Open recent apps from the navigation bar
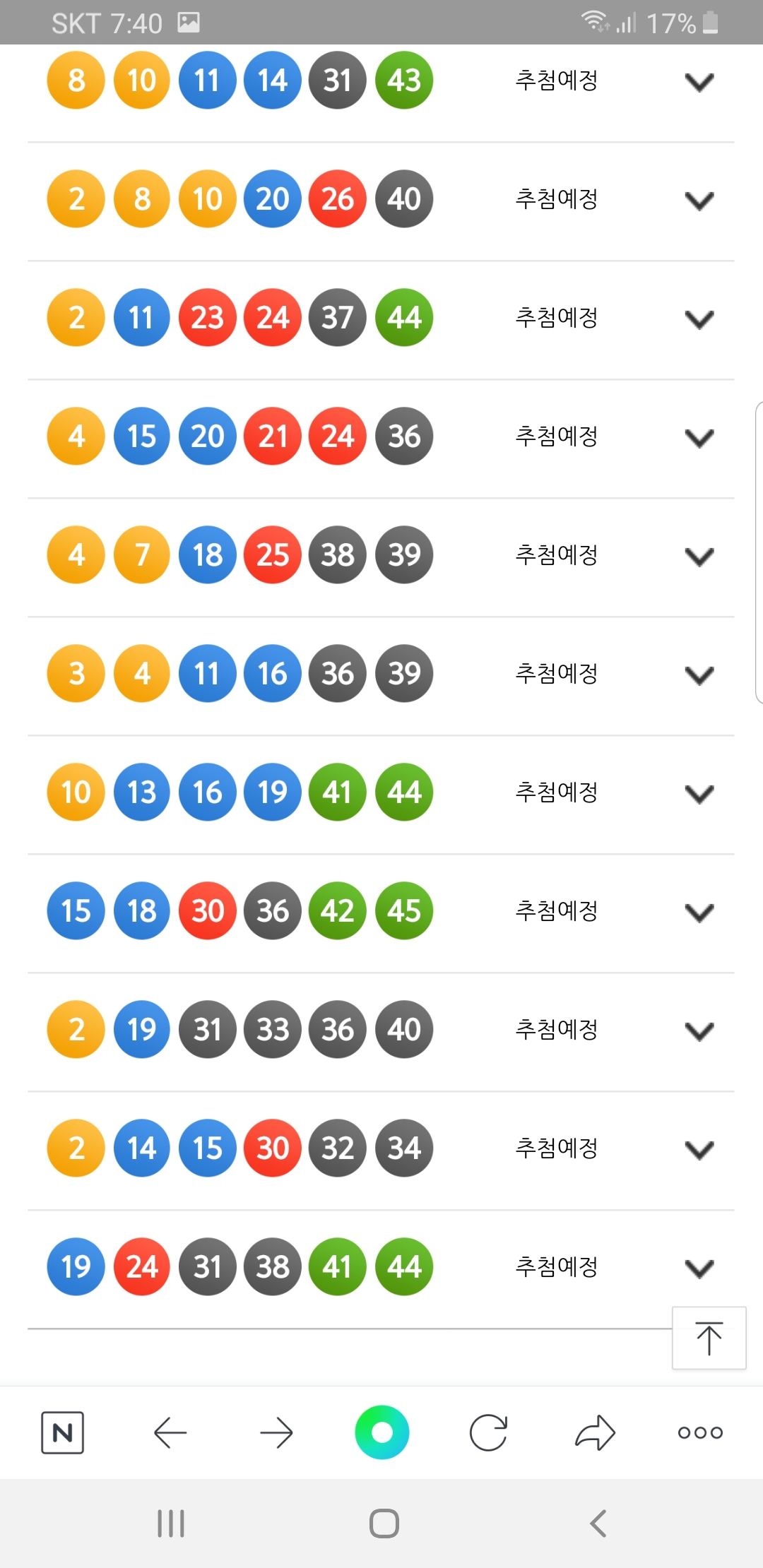Screen dimensions: 763x1568 click(x=171, y=1524)
